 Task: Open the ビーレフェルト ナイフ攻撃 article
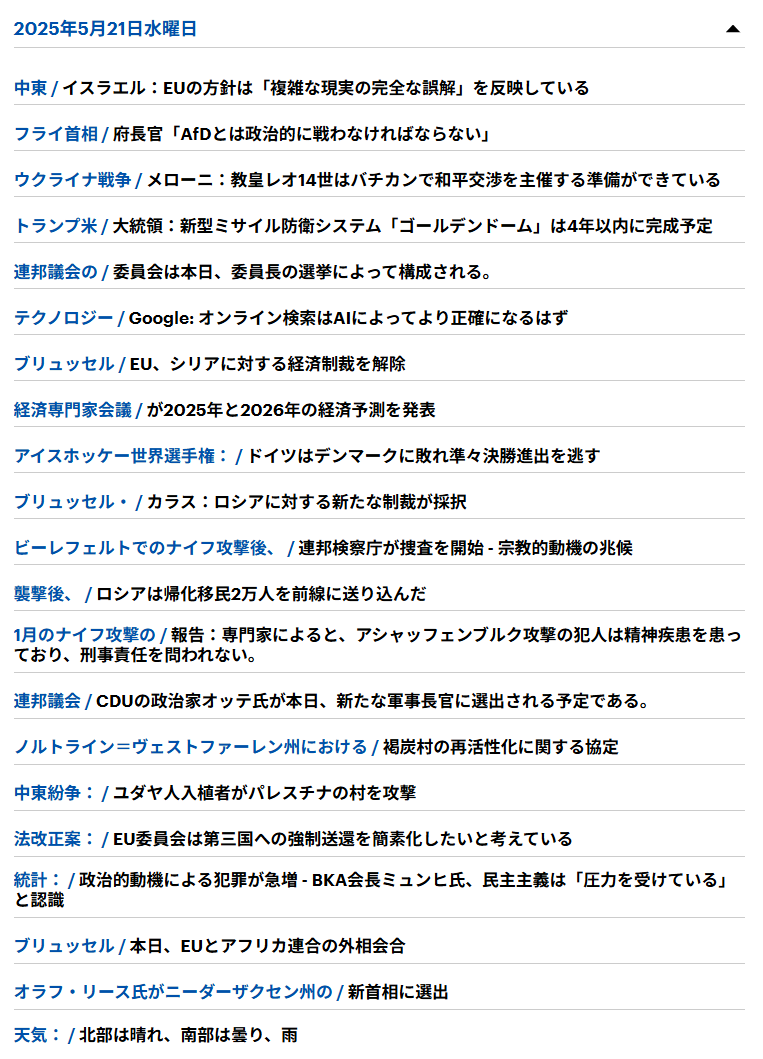(323, 547)
